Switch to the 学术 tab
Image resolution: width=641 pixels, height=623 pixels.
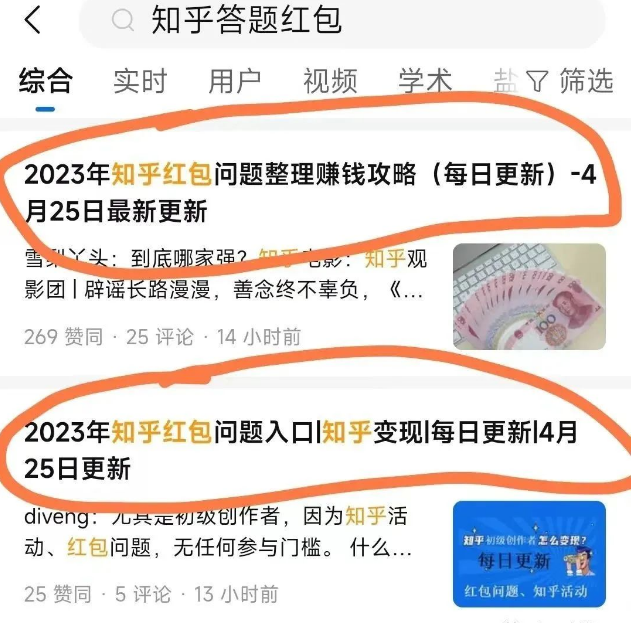(425, 81)
